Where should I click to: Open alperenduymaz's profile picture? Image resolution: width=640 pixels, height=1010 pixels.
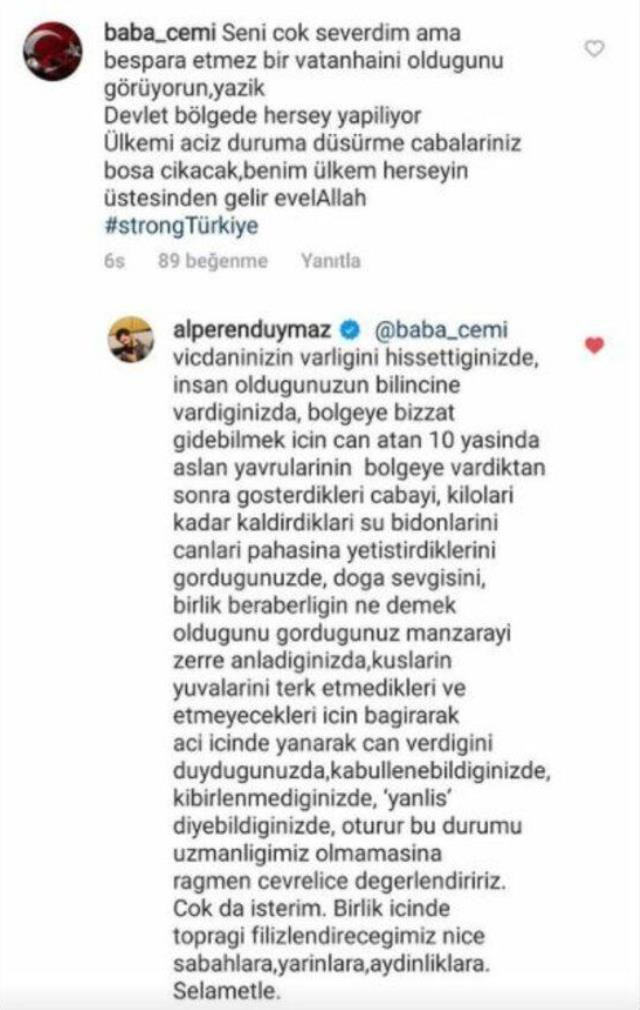point(131,339)
